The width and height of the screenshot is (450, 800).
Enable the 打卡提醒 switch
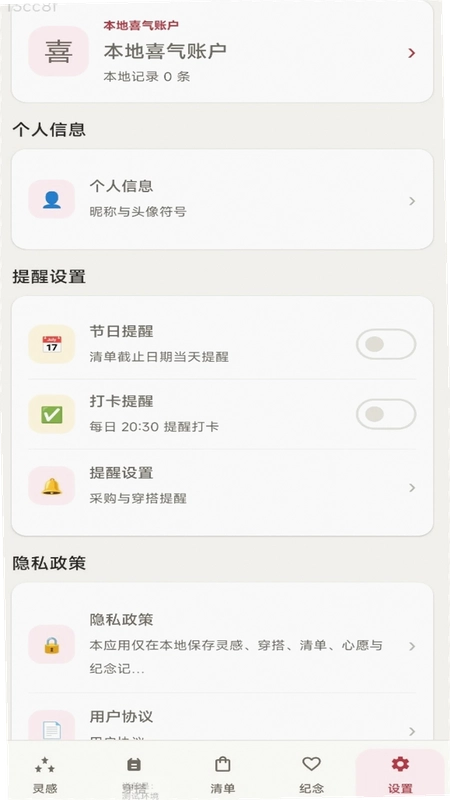pyautogui.click(x=386, y=414)
